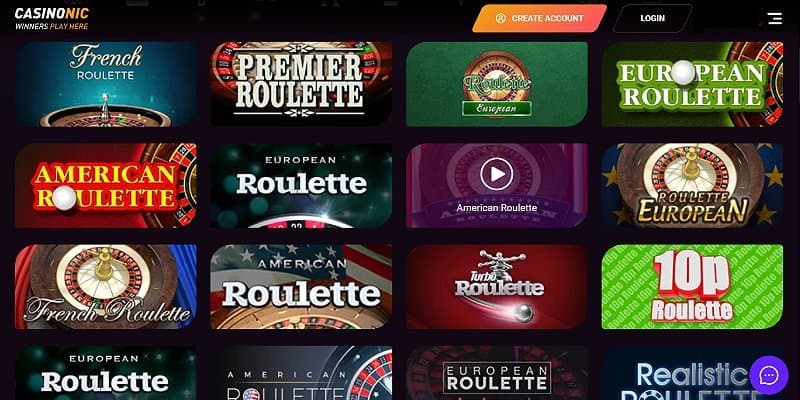
Task: Open Roulette European with gold wheel
Action: [x=692, y=185]
